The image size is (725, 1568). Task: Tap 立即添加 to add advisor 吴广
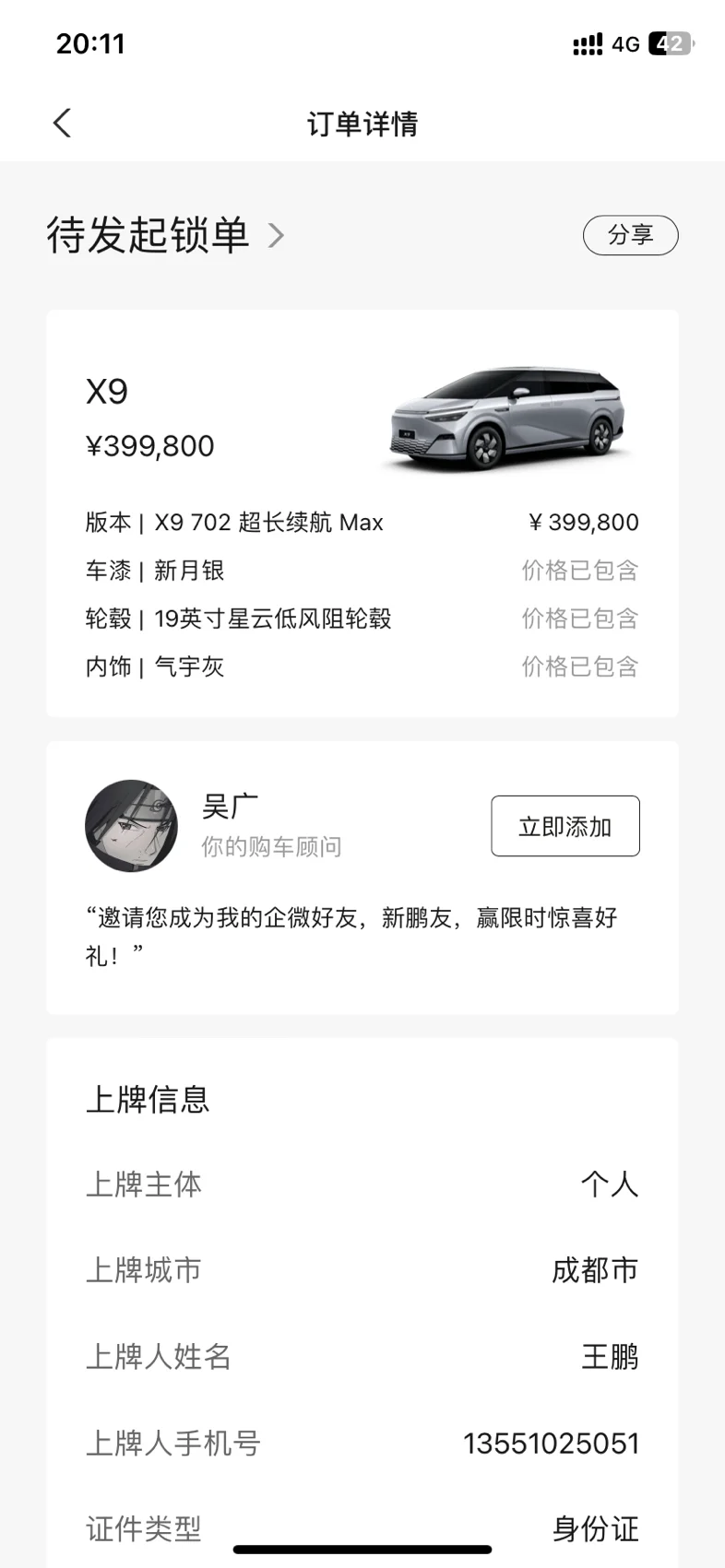[565, 826]
